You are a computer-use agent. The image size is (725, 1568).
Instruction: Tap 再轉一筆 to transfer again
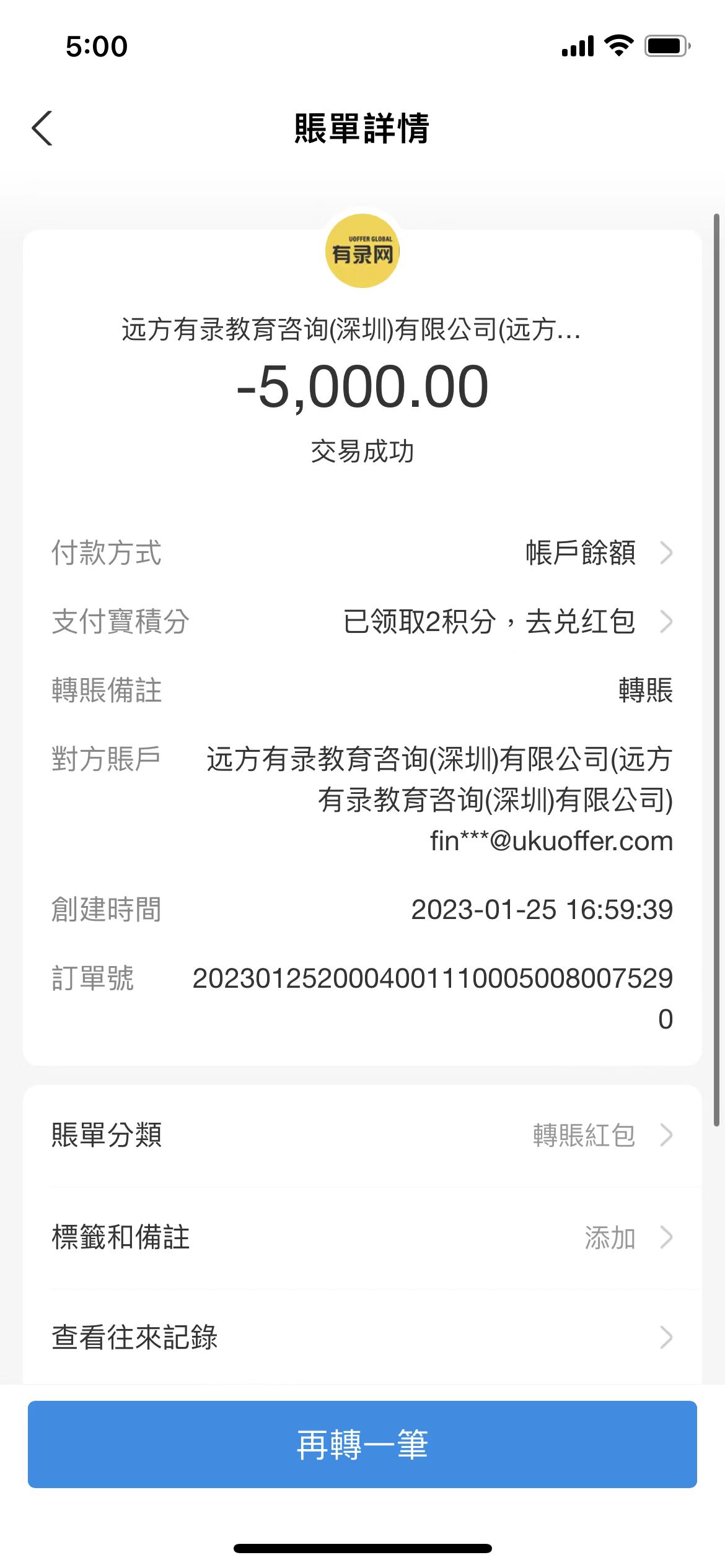[x=362, y=1444]
